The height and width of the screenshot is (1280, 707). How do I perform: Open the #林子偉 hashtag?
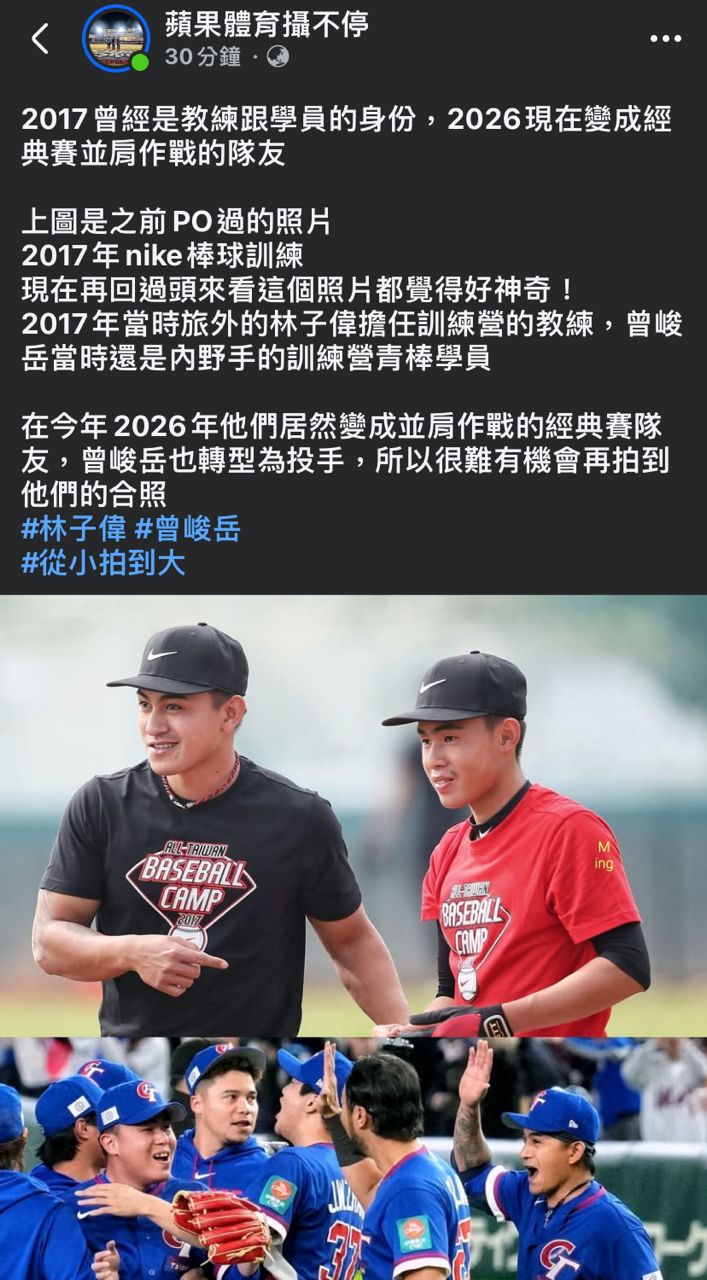74,528
